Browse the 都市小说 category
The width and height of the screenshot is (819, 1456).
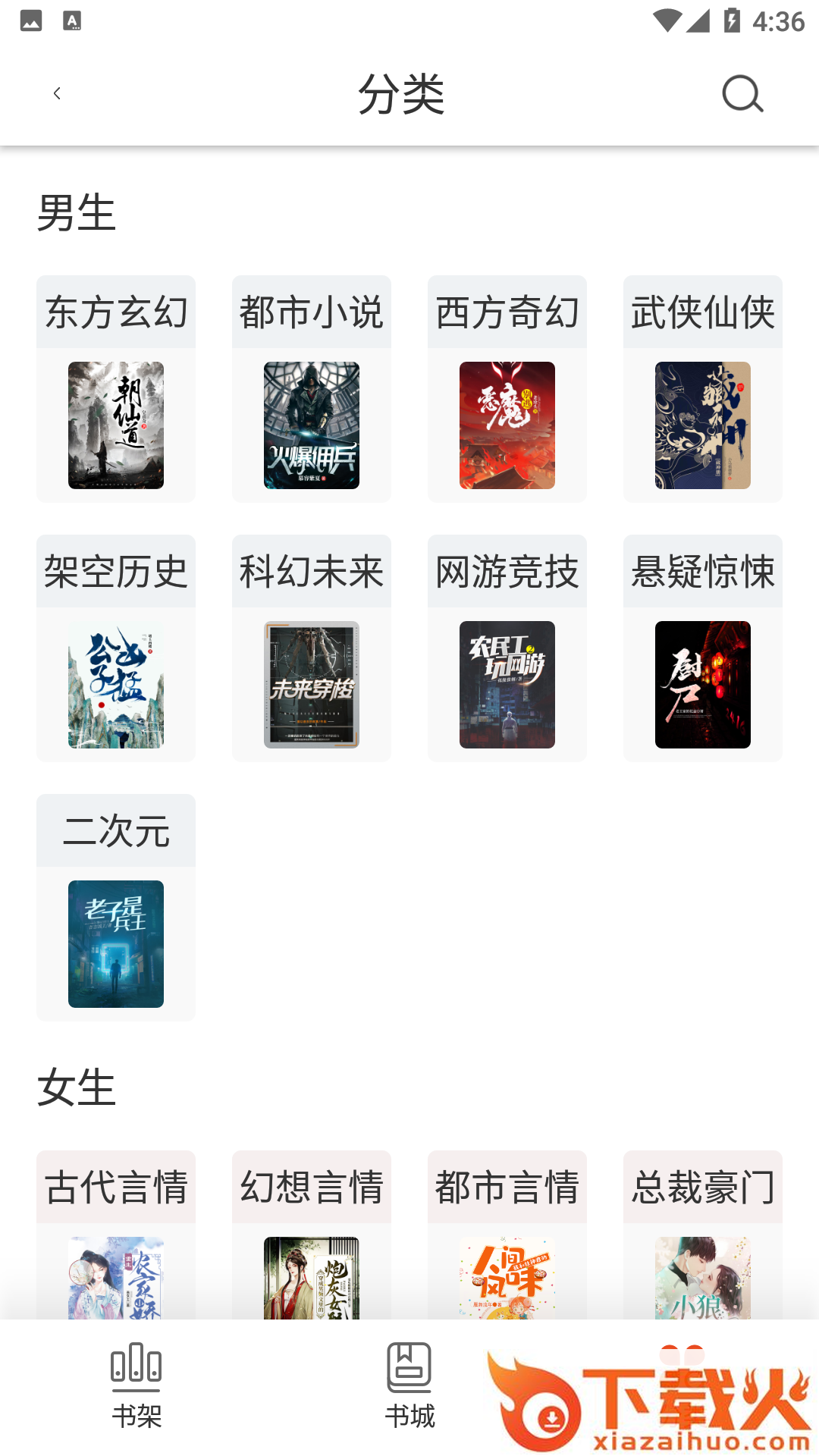click(x=312, y=388)
